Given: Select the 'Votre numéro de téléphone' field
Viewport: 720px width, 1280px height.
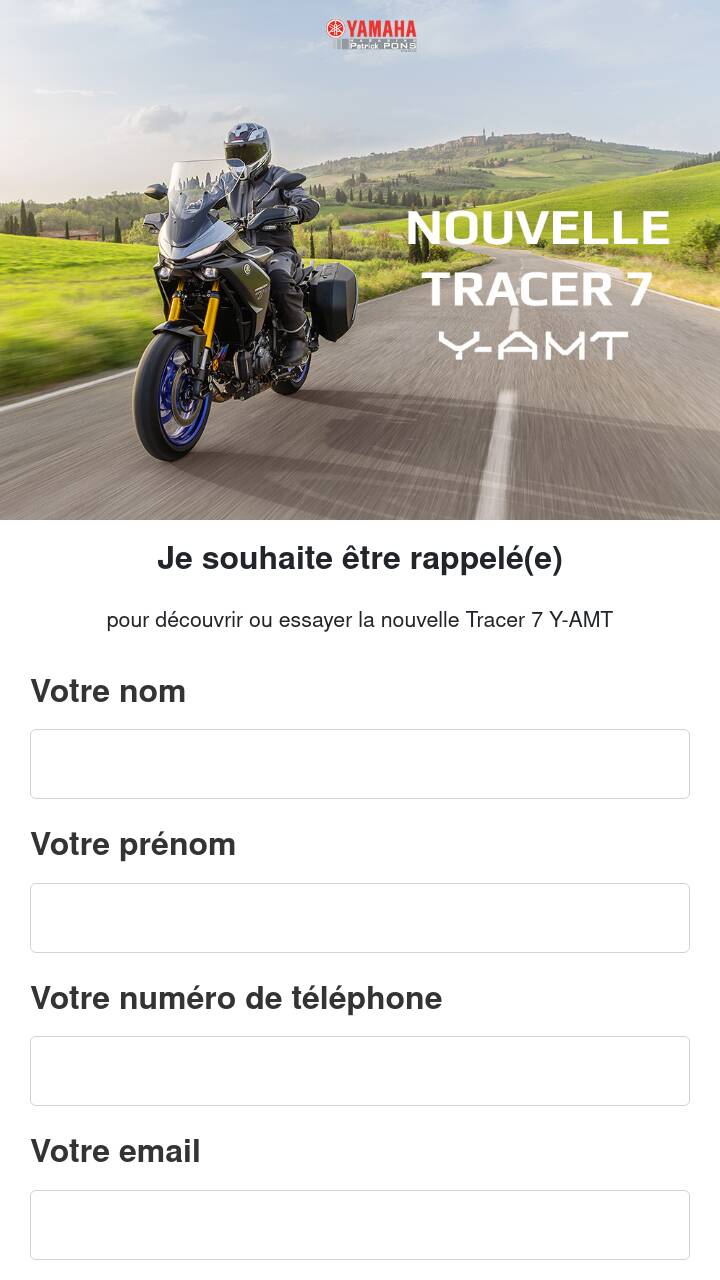Looking at the screenshot, I should click(360, 1071).
